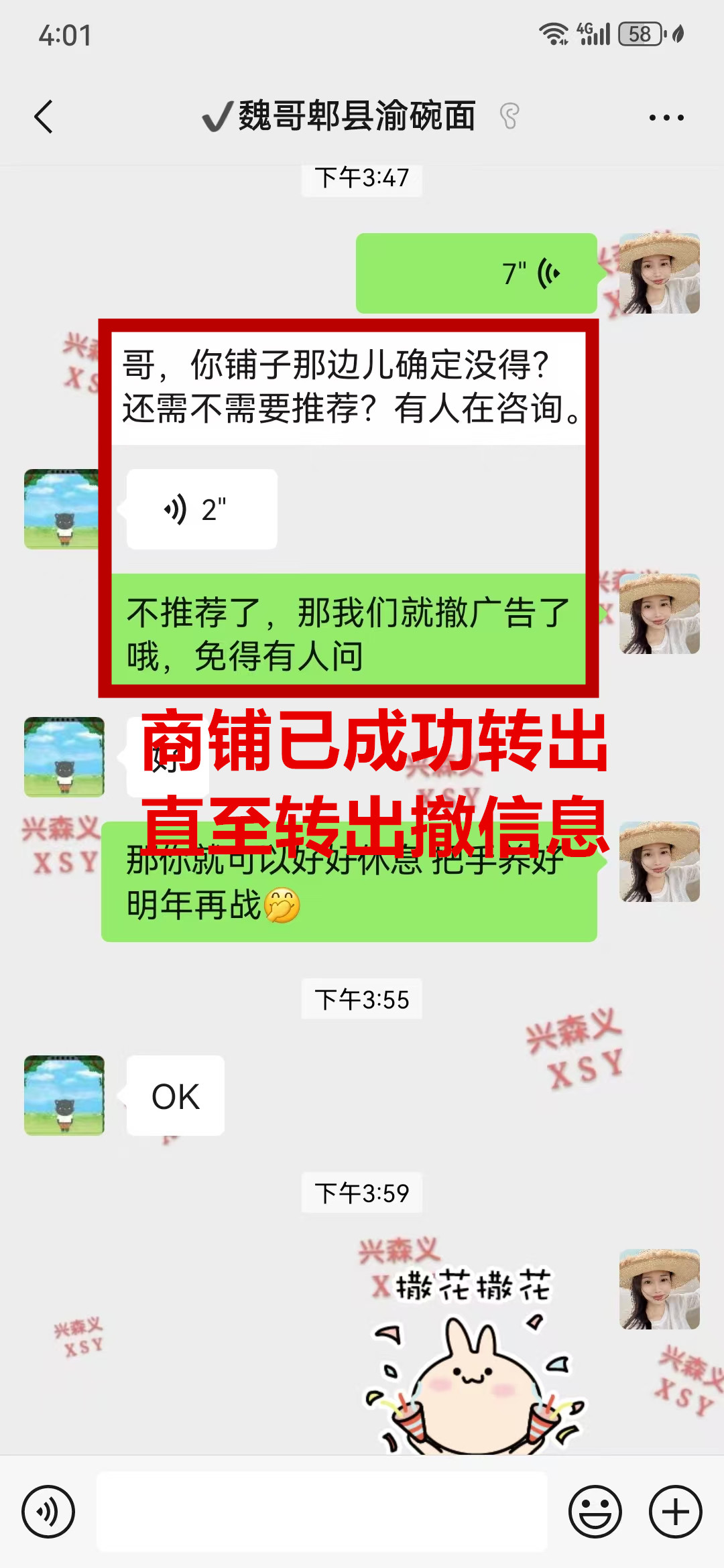
Task: Play the 2-second white voice message
Action: (202, 509)
